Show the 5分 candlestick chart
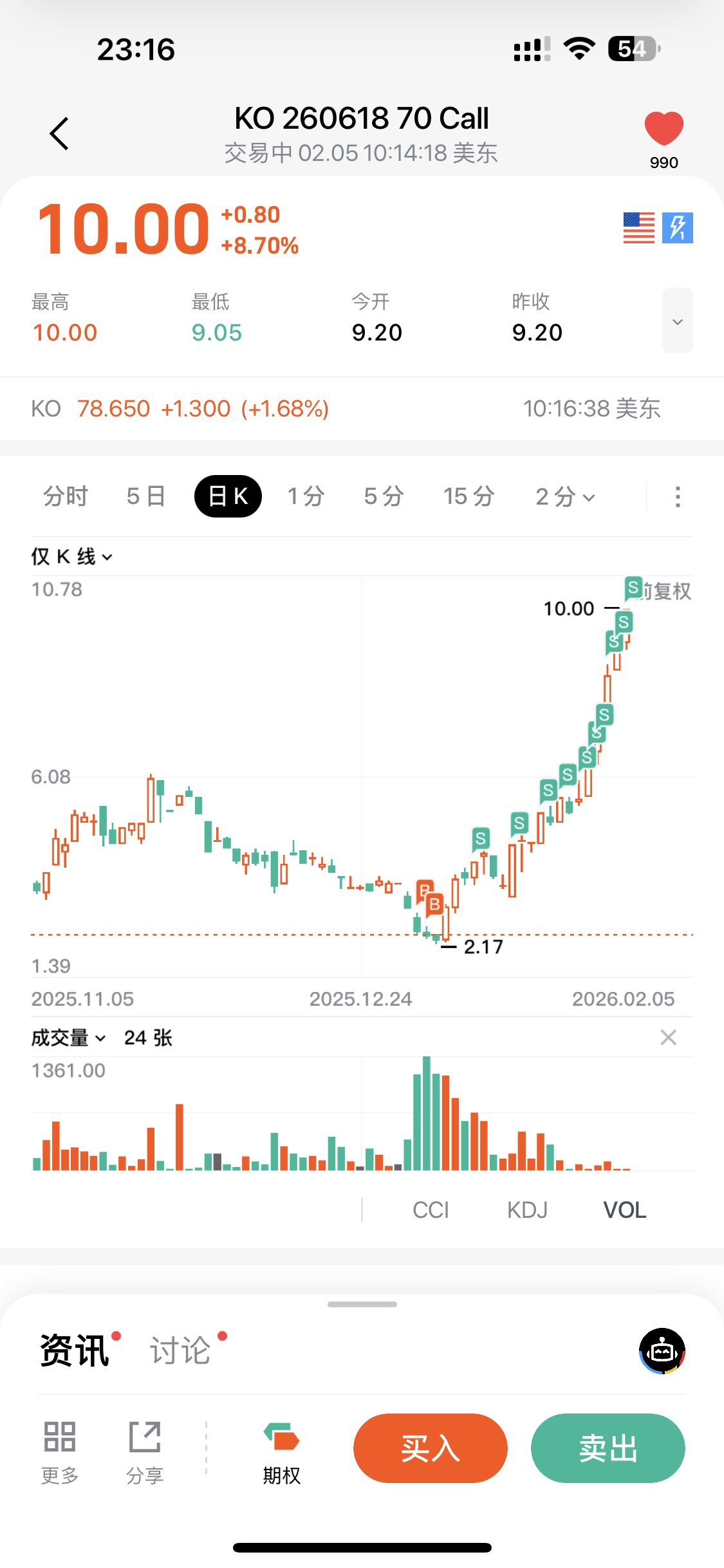 (384, 496)
